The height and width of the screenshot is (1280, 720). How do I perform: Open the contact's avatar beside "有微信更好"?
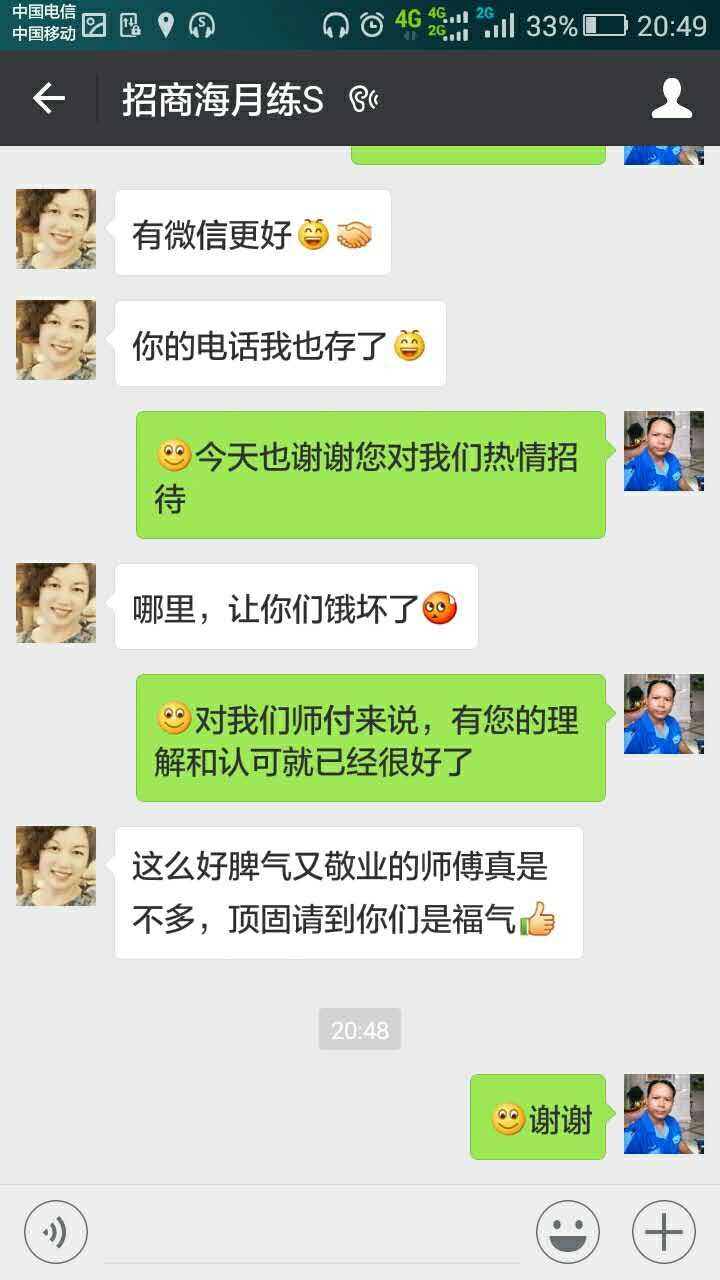pos(56,229)
